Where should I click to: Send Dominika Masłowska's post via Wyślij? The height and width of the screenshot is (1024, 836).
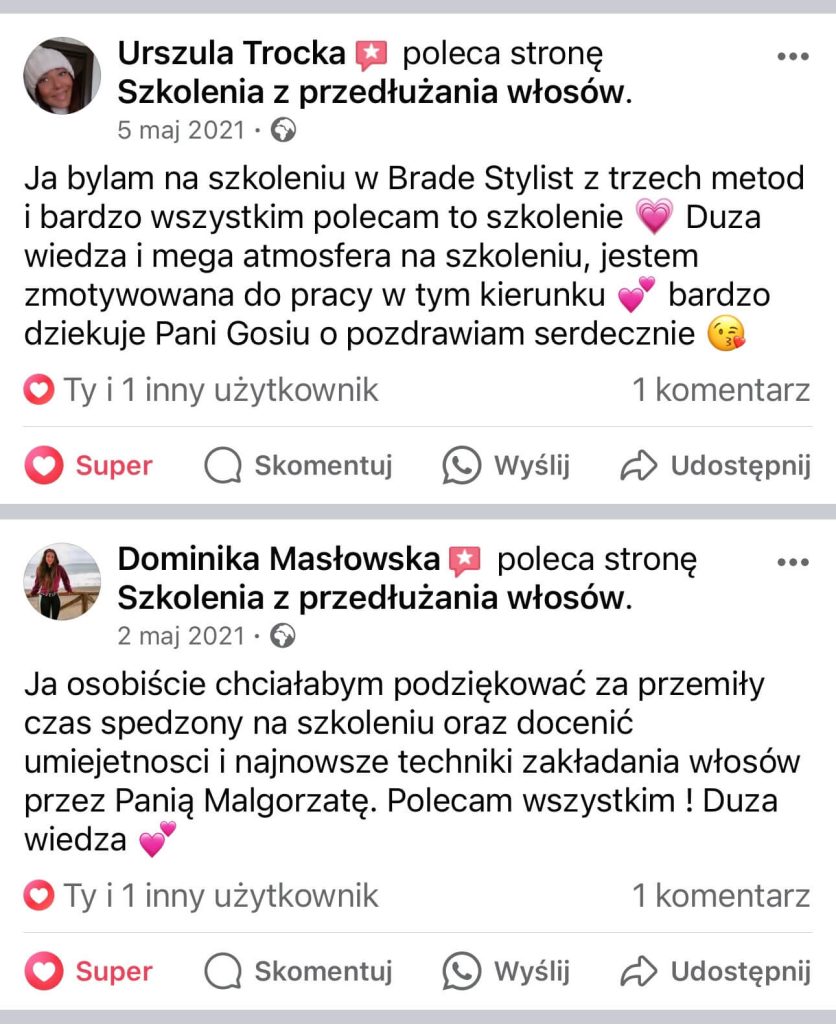pyautogui.click(x=506, y=971)
